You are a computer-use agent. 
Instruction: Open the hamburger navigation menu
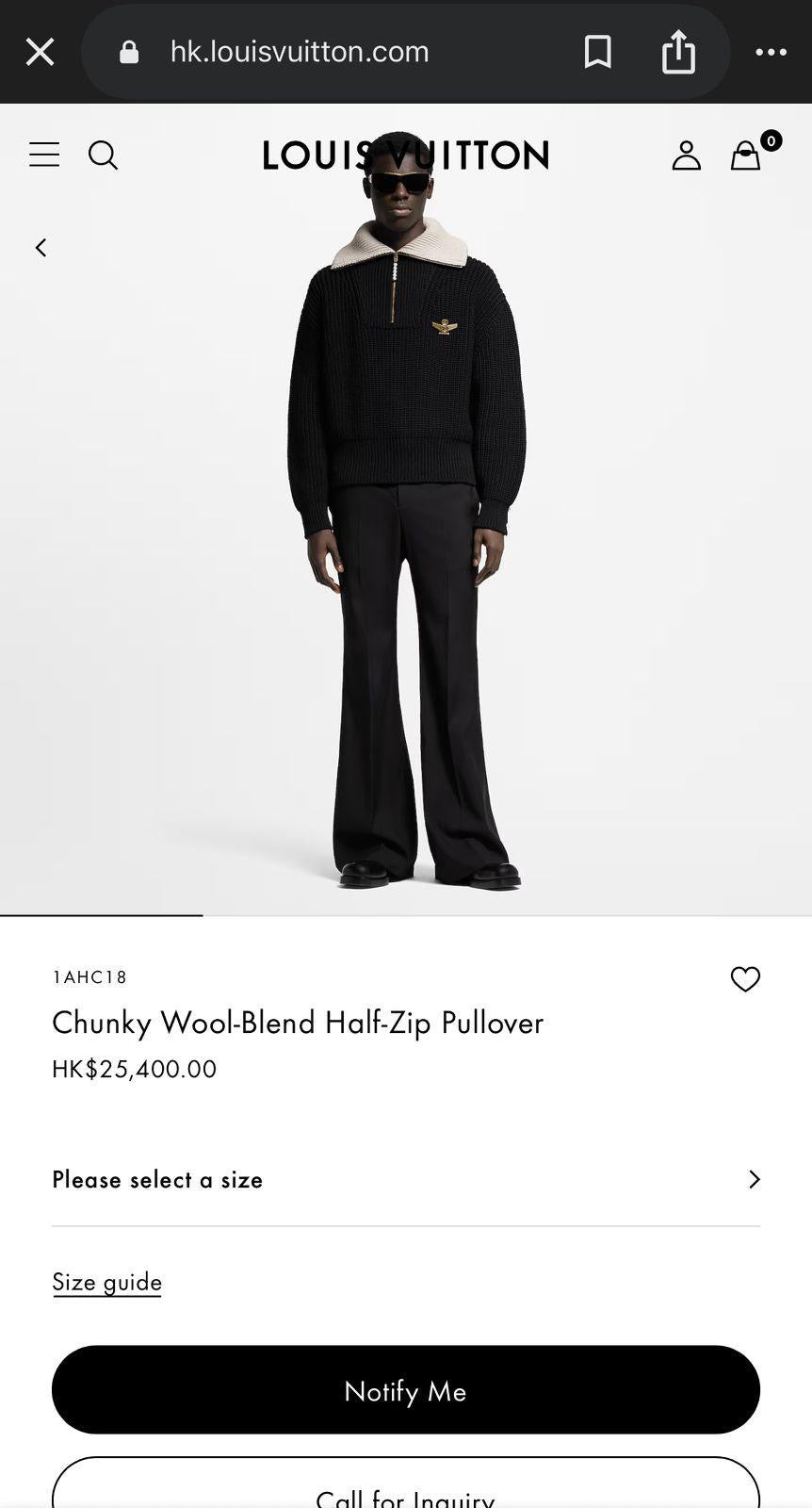coord(44,155)
